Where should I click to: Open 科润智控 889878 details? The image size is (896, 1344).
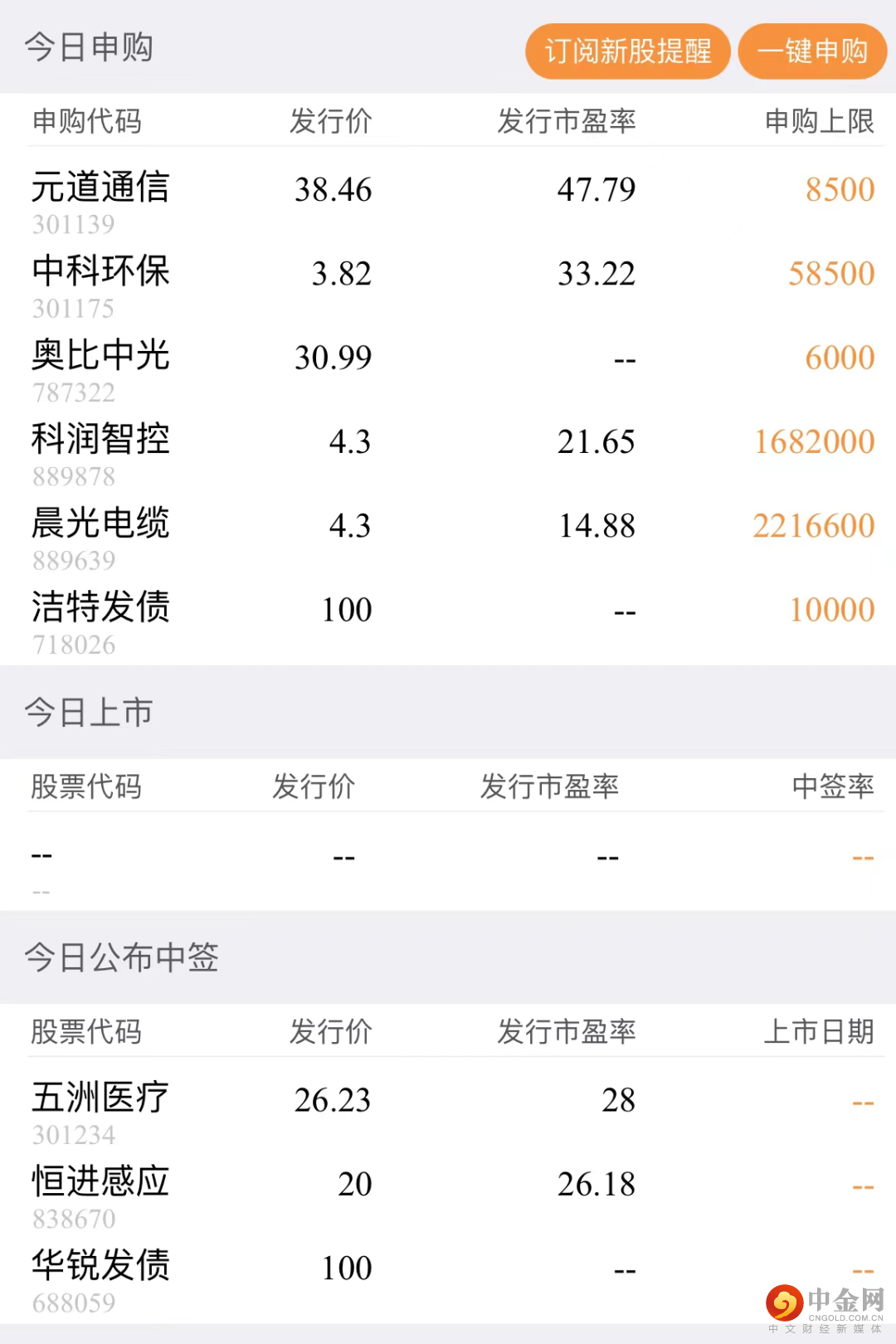coord(100,453)
